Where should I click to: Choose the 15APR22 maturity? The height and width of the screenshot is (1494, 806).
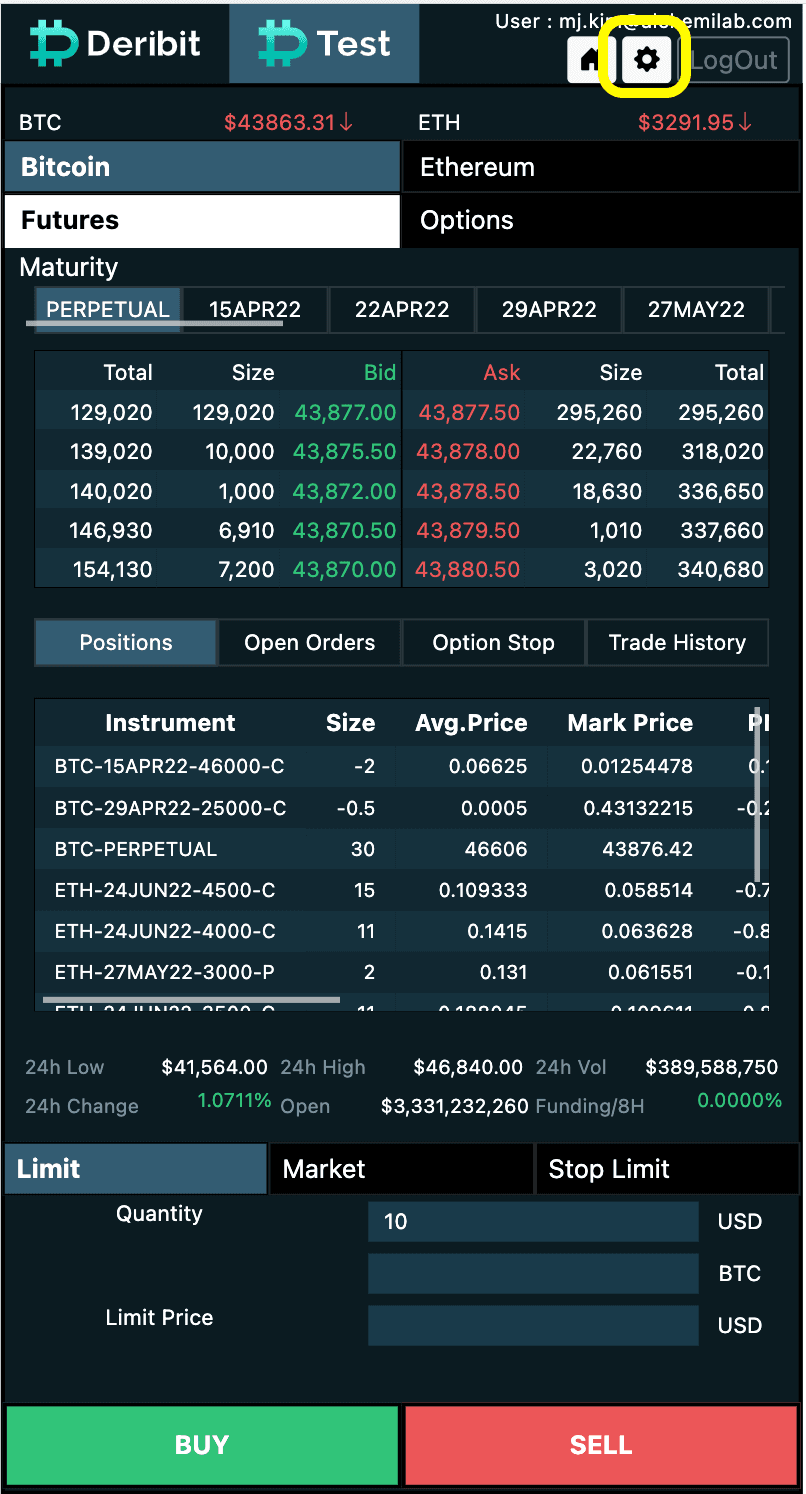point(255,310)
